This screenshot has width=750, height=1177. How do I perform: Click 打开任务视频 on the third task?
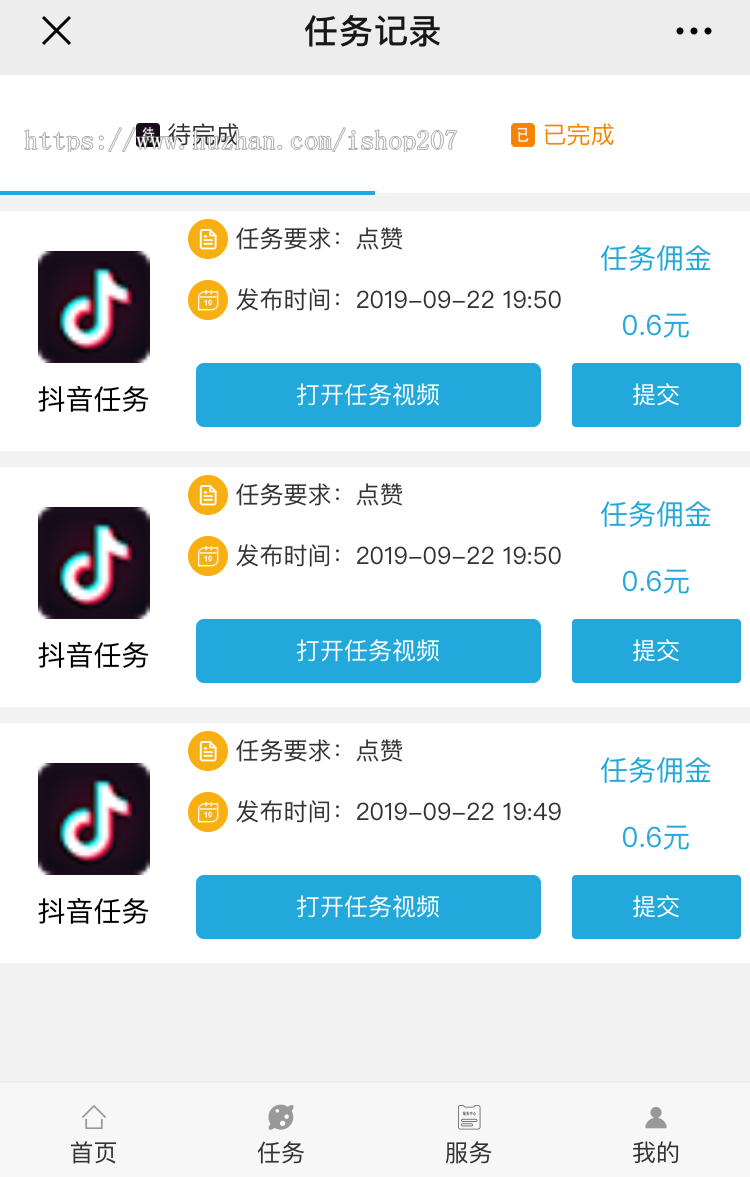tap(368, 907)
